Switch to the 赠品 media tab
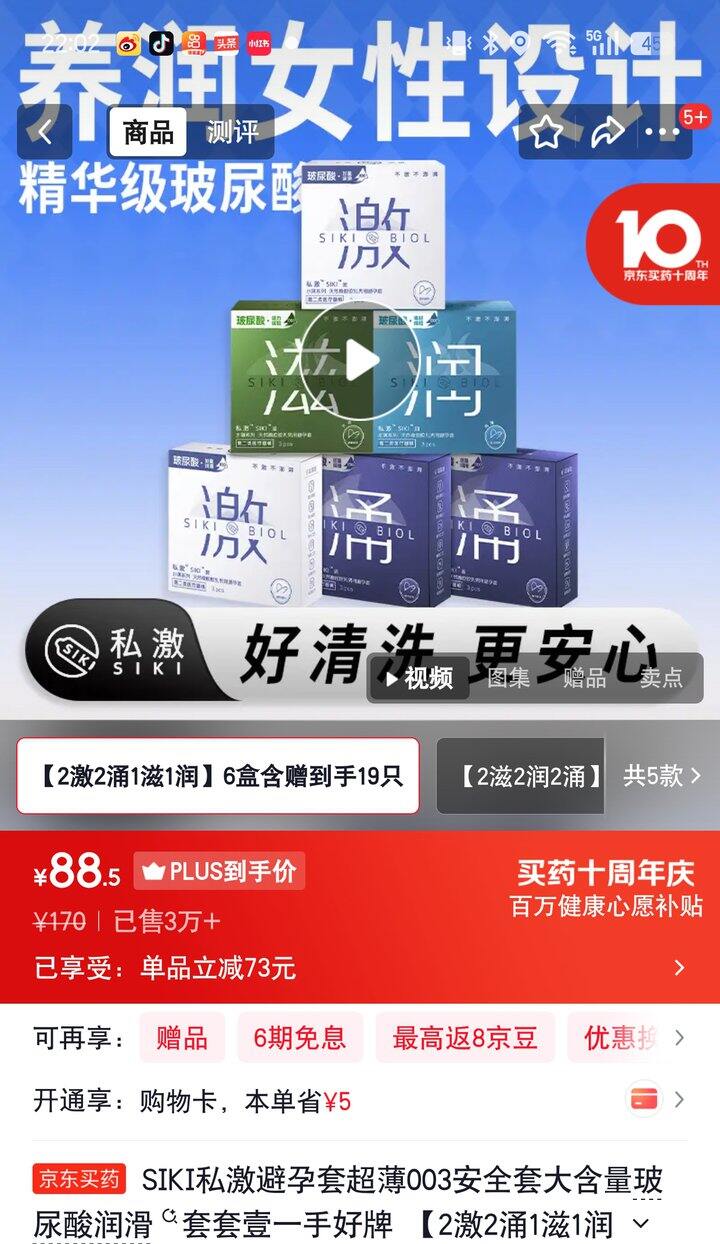The height and width of the screenshot is (1244, 720). point(584,678)
